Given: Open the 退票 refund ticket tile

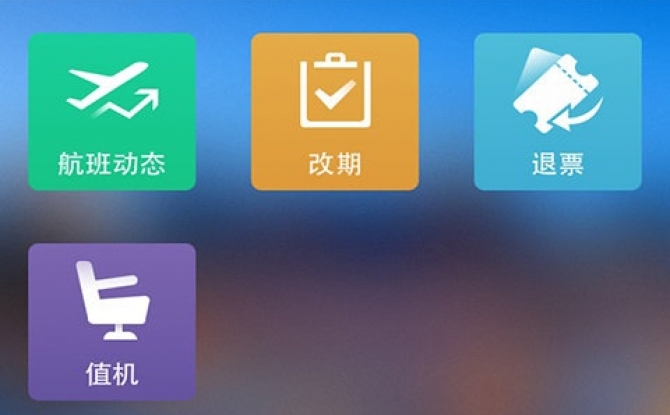Looking at the screenshot, I should point(557,112).
